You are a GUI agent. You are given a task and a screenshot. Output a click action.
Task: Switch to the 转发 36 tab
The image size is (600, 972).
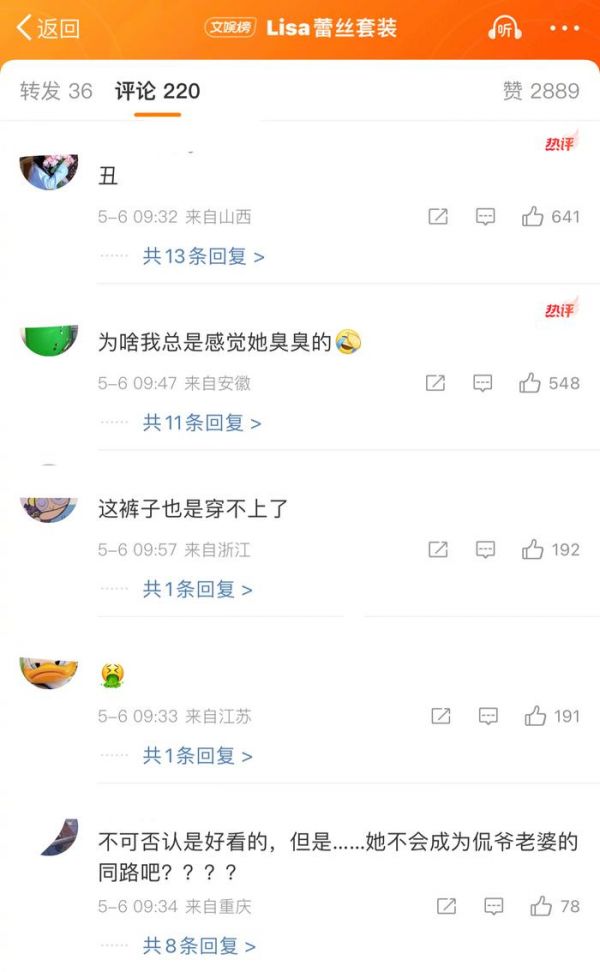click(56, 91)
